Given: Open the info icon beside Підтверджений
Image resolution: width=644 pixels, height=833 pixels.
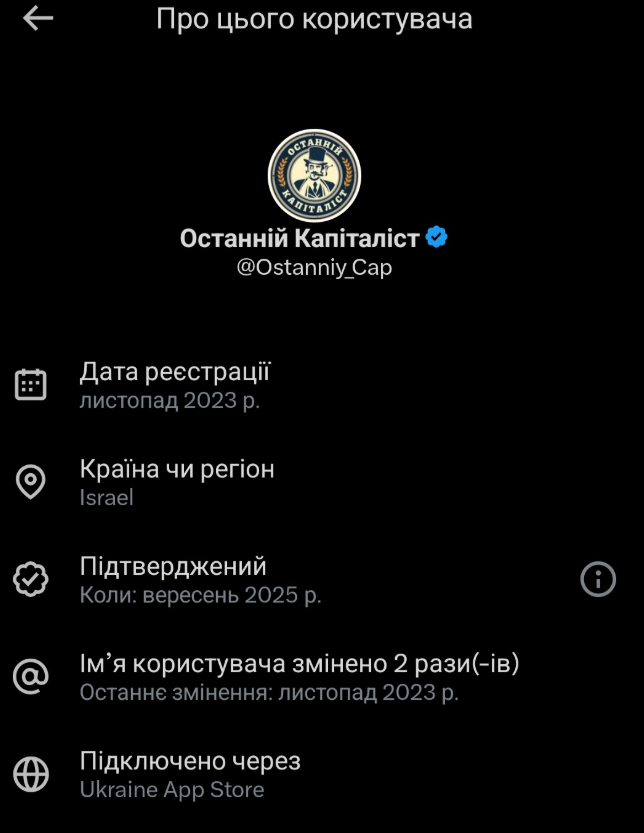Looking at the screenshot, I should click(x=598, y=579).
